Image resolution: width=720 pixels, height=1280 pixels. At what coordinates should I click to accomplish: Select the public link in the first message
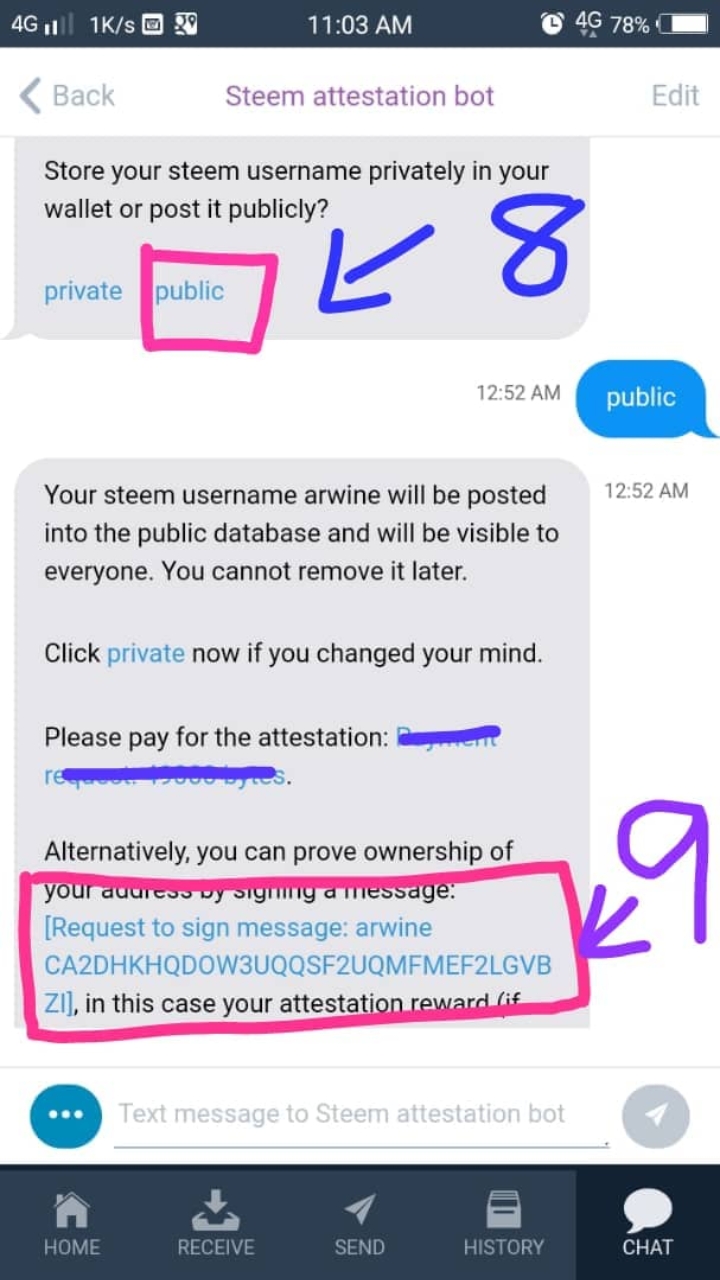[x=190, y=291]
